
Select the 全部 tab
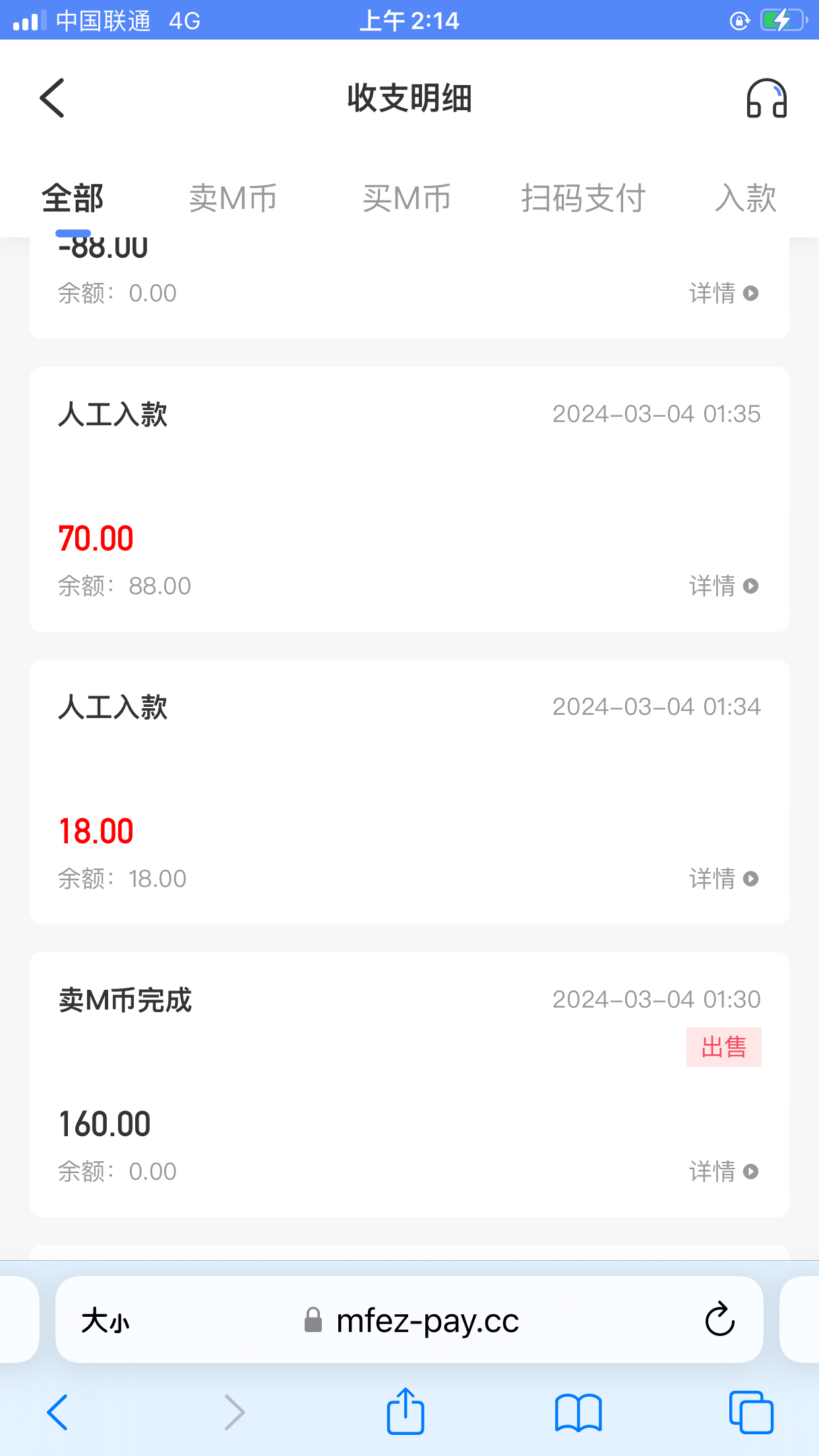pos(73,198)
